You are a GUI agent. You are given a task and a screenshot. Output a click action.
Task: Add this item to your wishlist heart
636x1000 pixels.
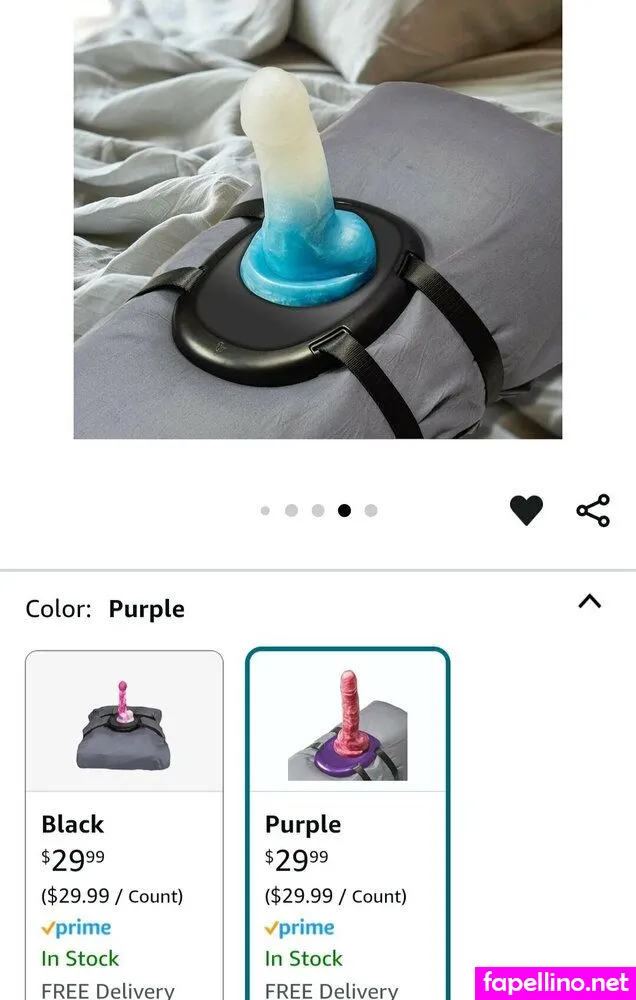(x=526, y=510)
